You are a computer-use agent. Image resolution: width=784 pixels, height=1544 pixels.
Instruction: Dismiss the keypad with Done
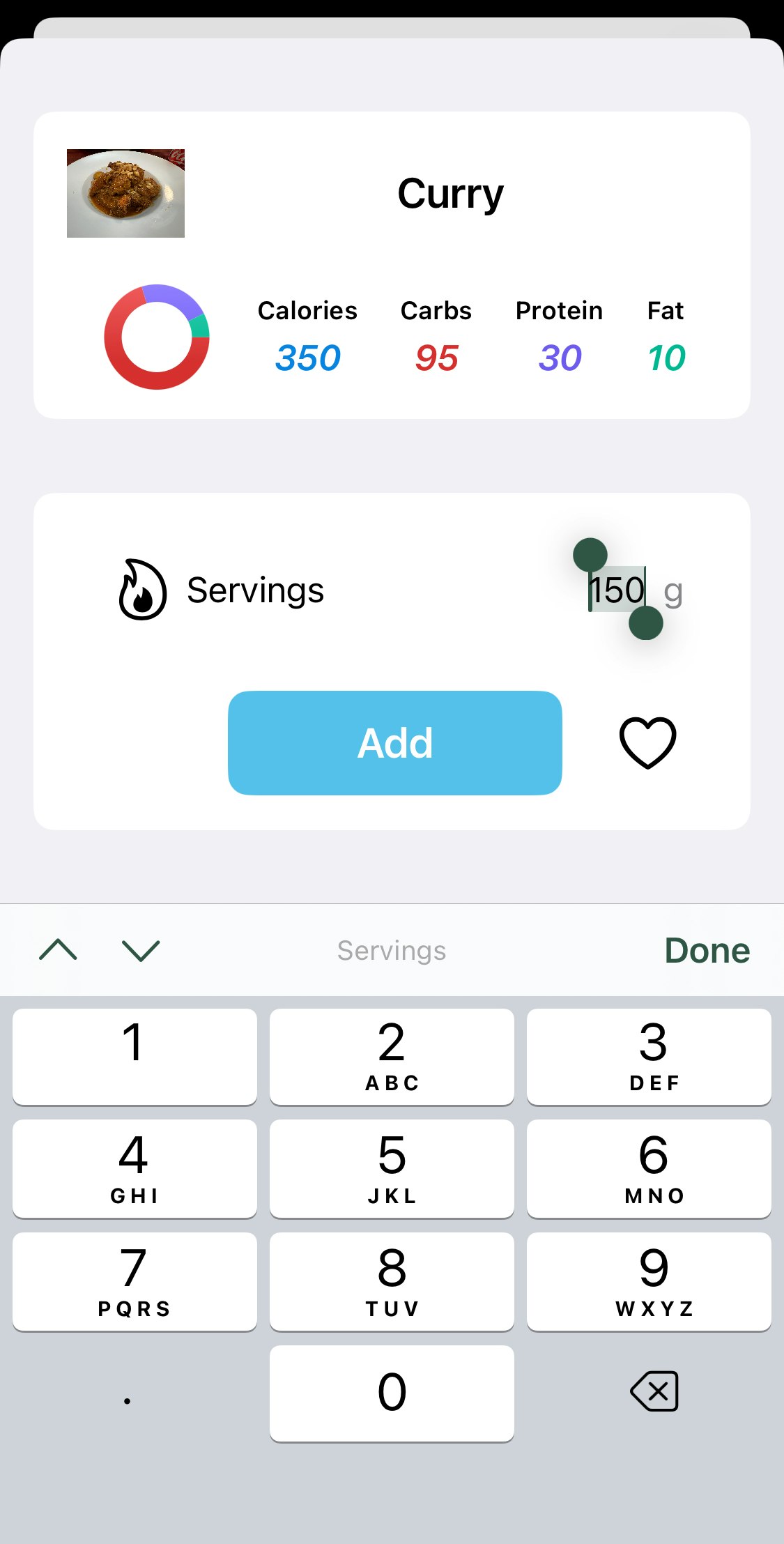pyautogui.click(x=707, y=950)
